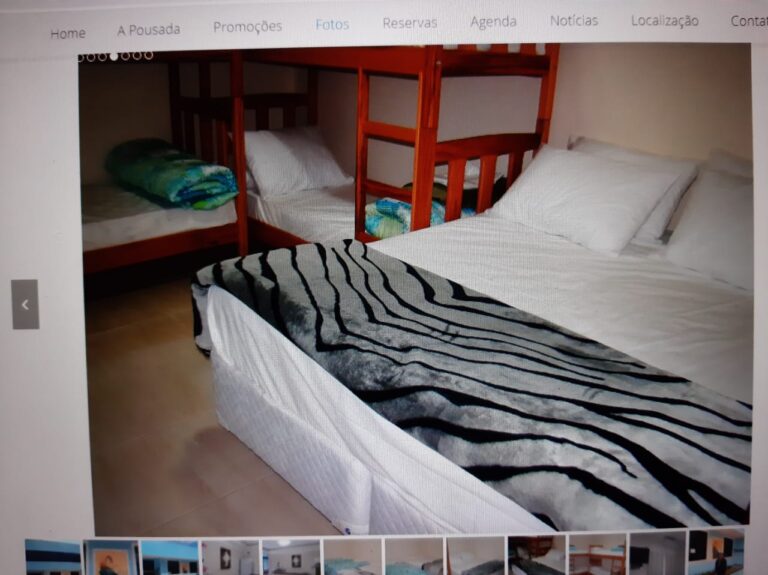Go to the Home page

[68, 33]
